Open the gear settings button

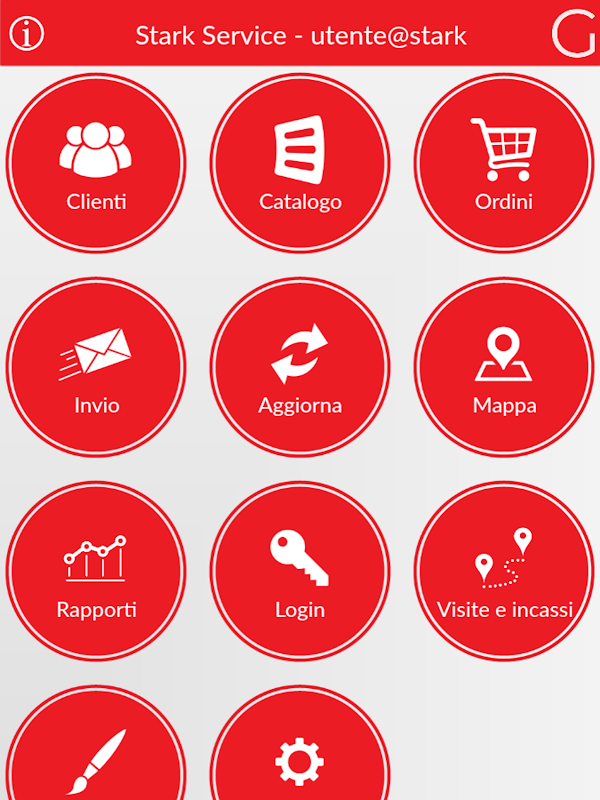(300, 760)
